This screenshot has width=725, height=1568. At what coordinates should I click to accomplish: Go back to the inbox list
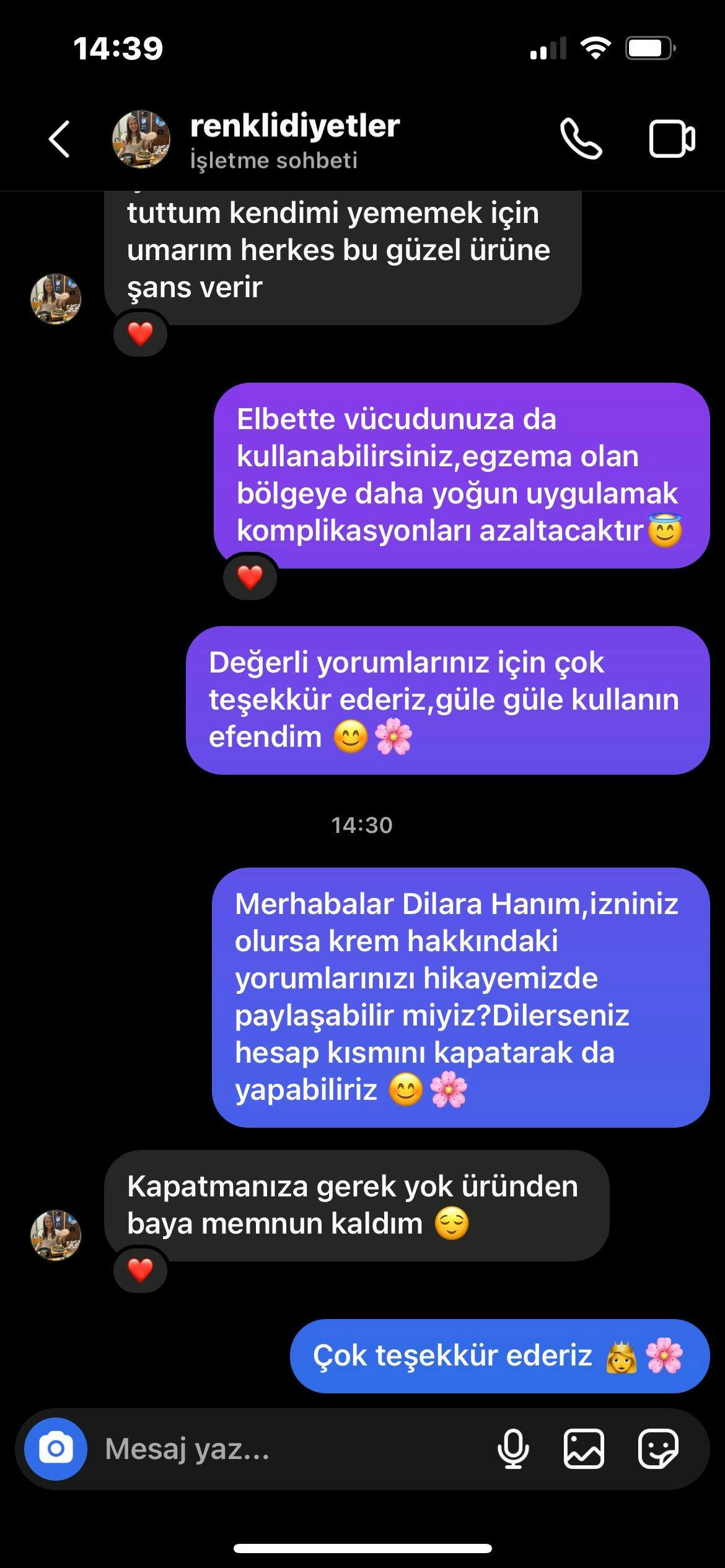[x=59, y=139]
